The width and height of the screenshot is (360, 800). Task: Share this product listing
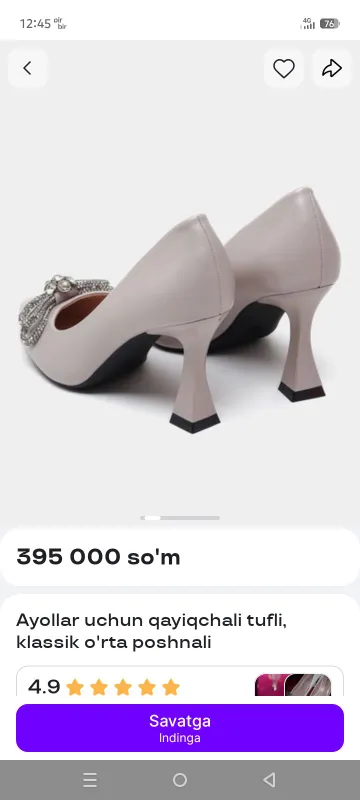(332, 68)
